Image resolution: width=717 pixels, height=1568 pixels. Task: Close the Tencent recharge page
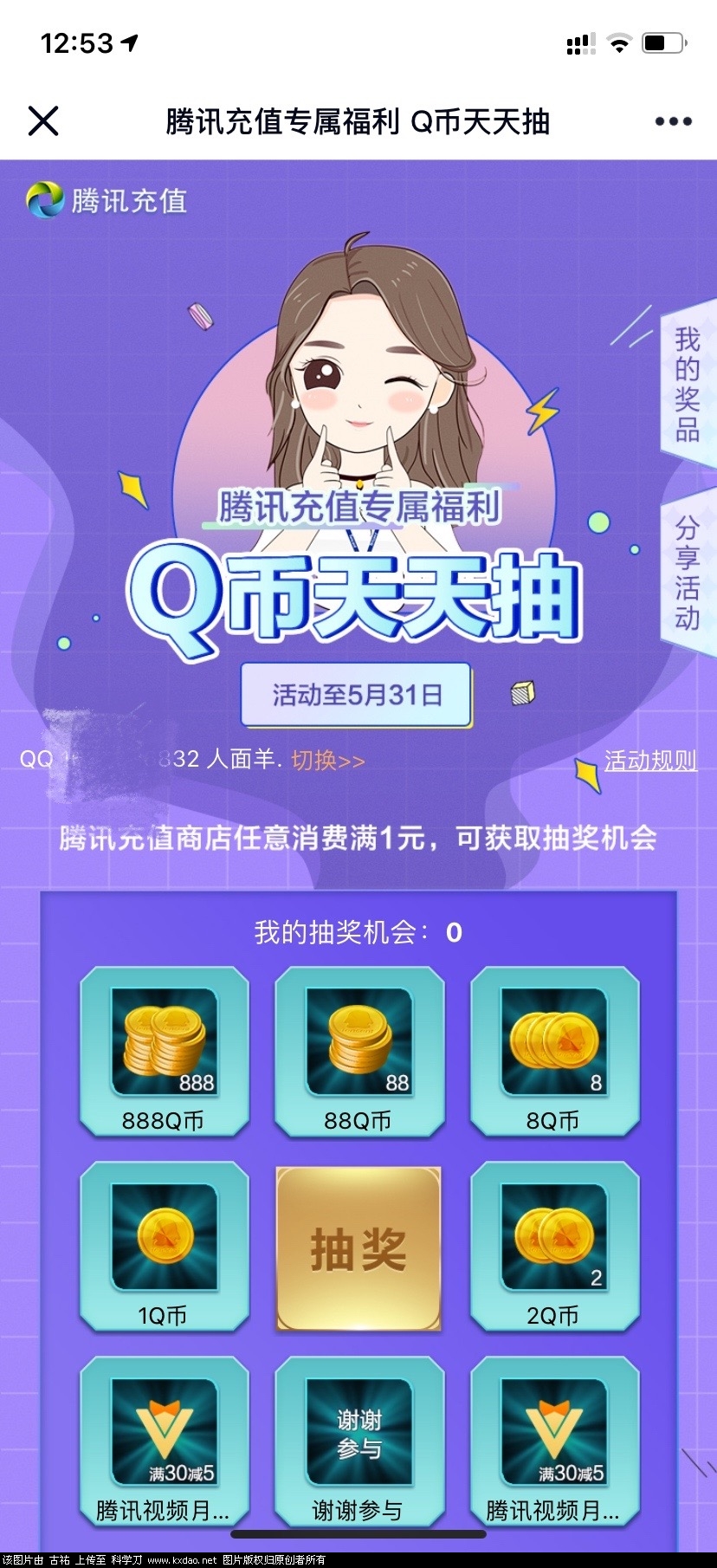(43, 121)
